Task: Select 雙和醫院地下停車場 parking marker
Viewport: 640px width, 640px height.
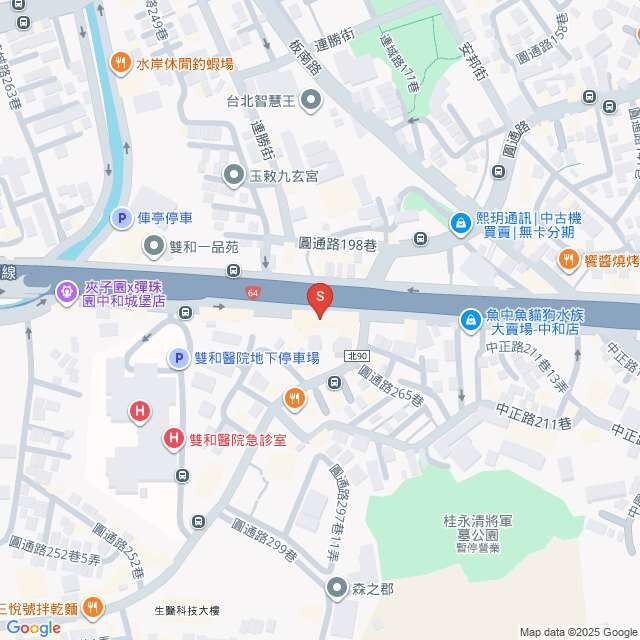Action: [178, 357]
